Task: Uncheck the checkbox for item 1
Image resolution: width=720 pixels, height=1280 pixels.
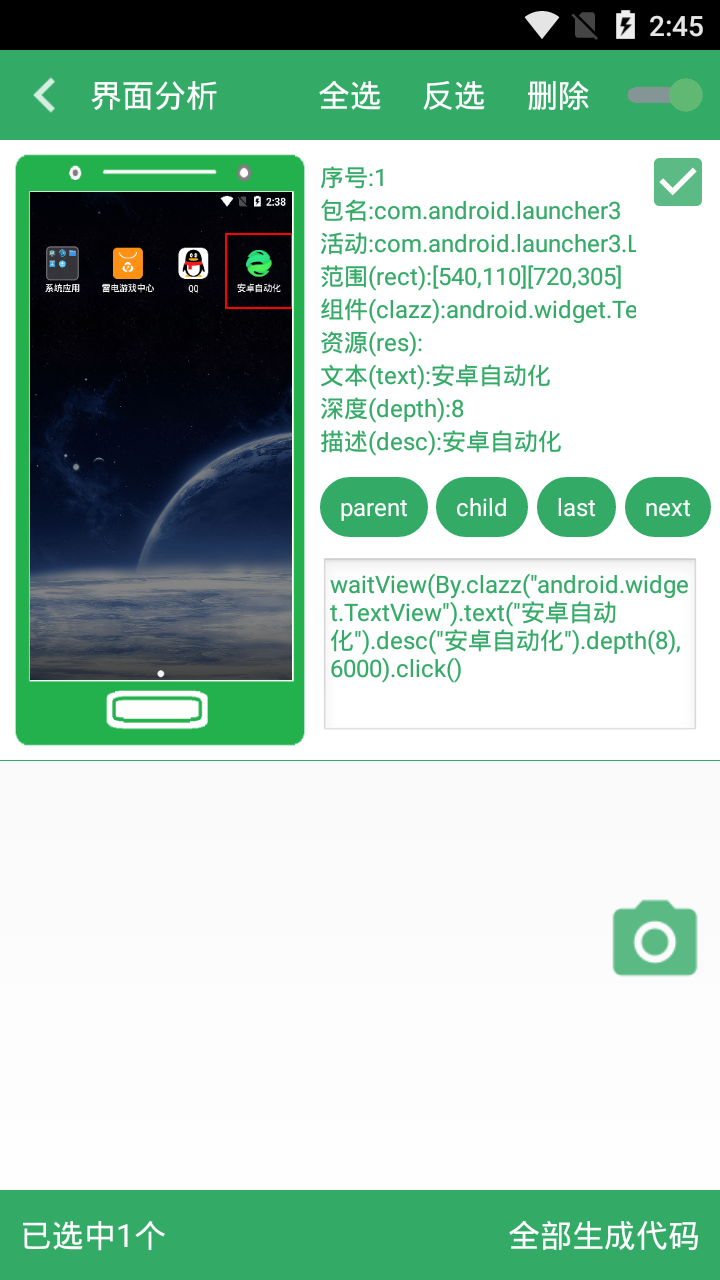Action: (678, 182)
